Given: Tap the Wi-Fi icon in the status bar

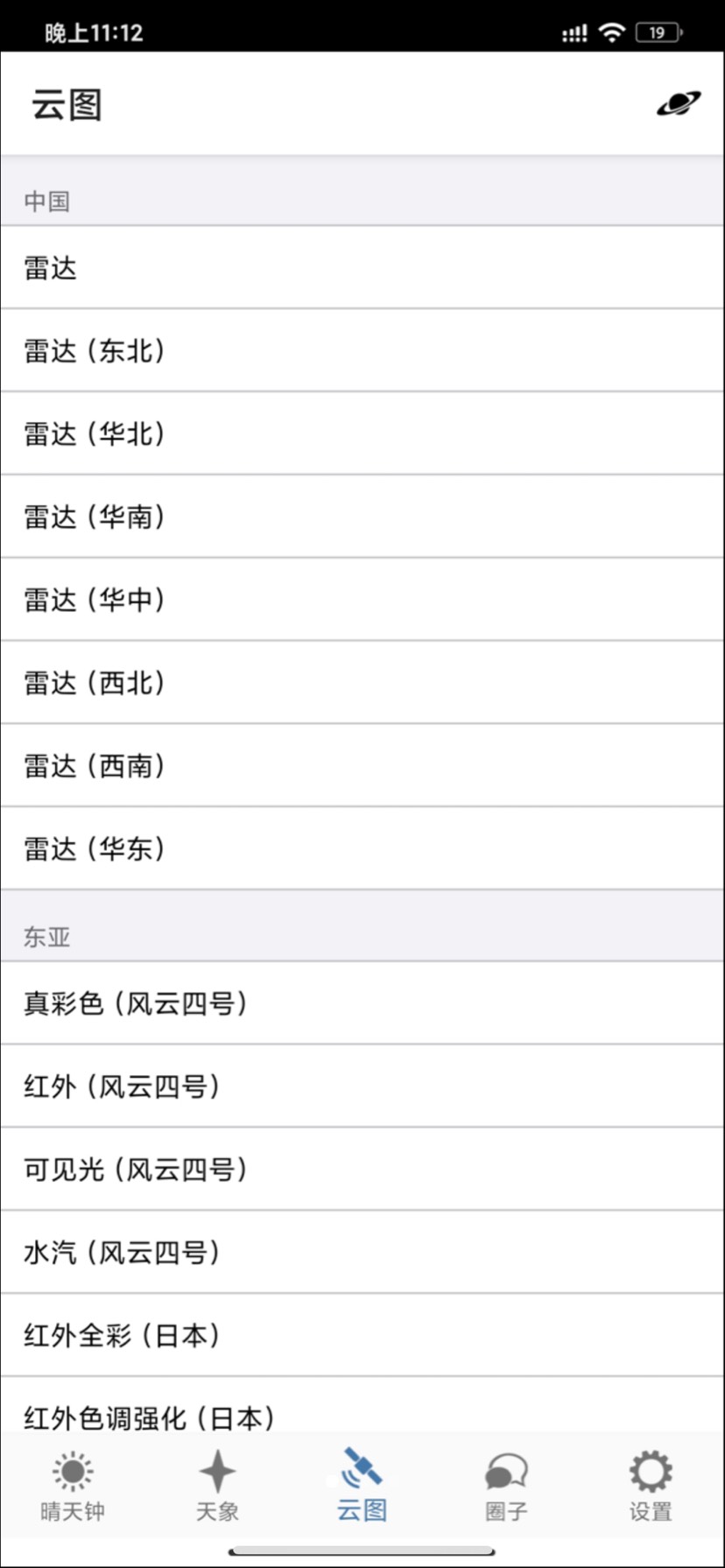Looking at the screenshot, I should pyautogui.click(x=611, y=31).
